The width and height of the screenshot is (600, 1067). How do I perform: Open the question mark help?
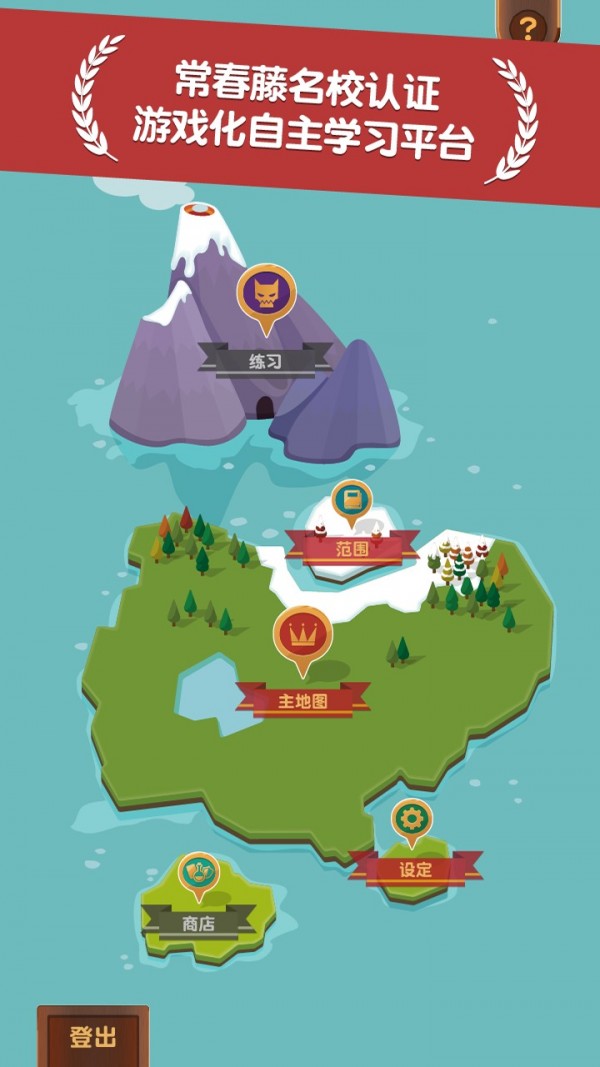(x=529, y=27)
